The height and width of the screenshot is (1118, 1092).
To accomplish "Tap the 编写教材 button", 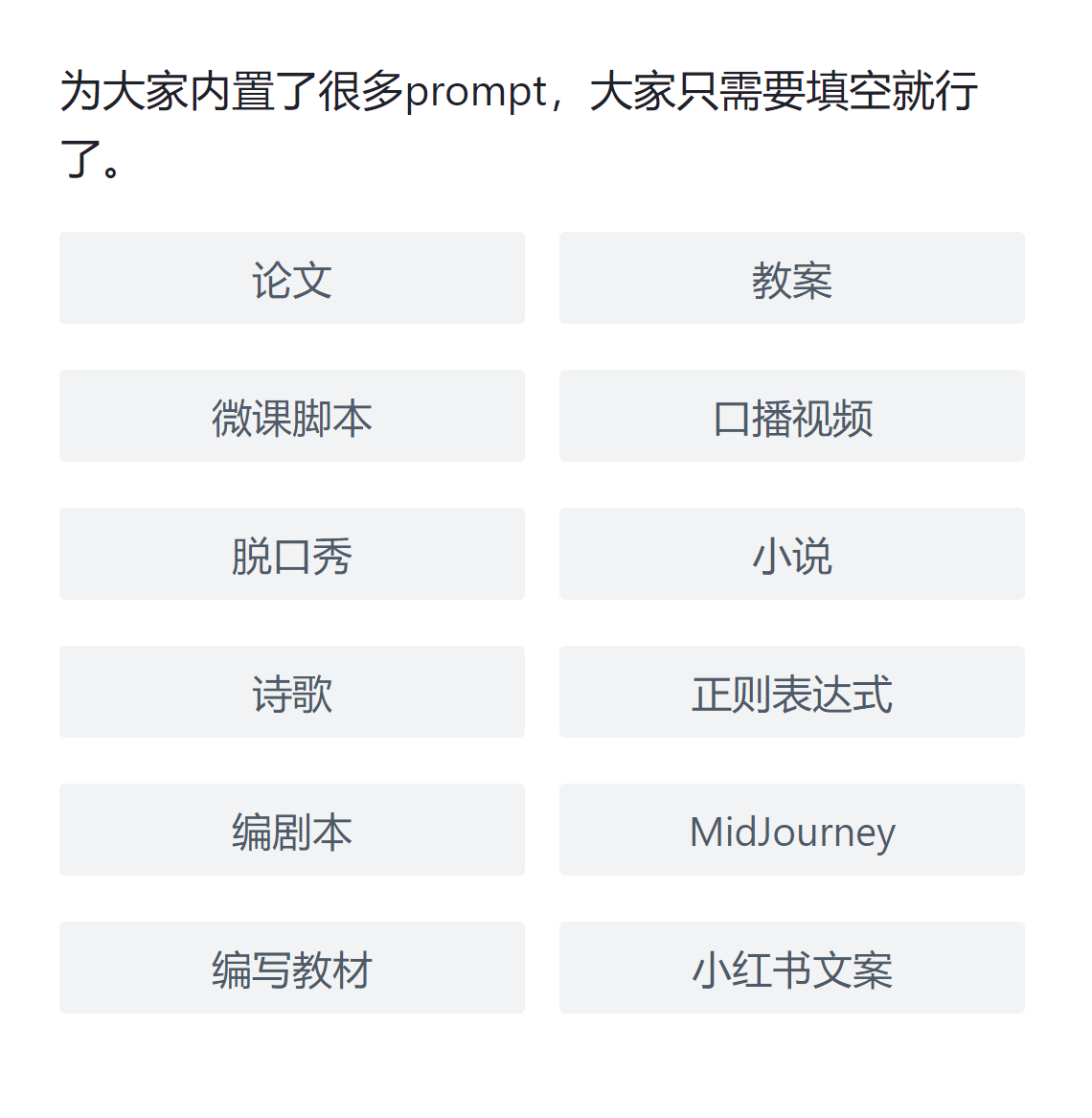I will (x=291, y=968).
